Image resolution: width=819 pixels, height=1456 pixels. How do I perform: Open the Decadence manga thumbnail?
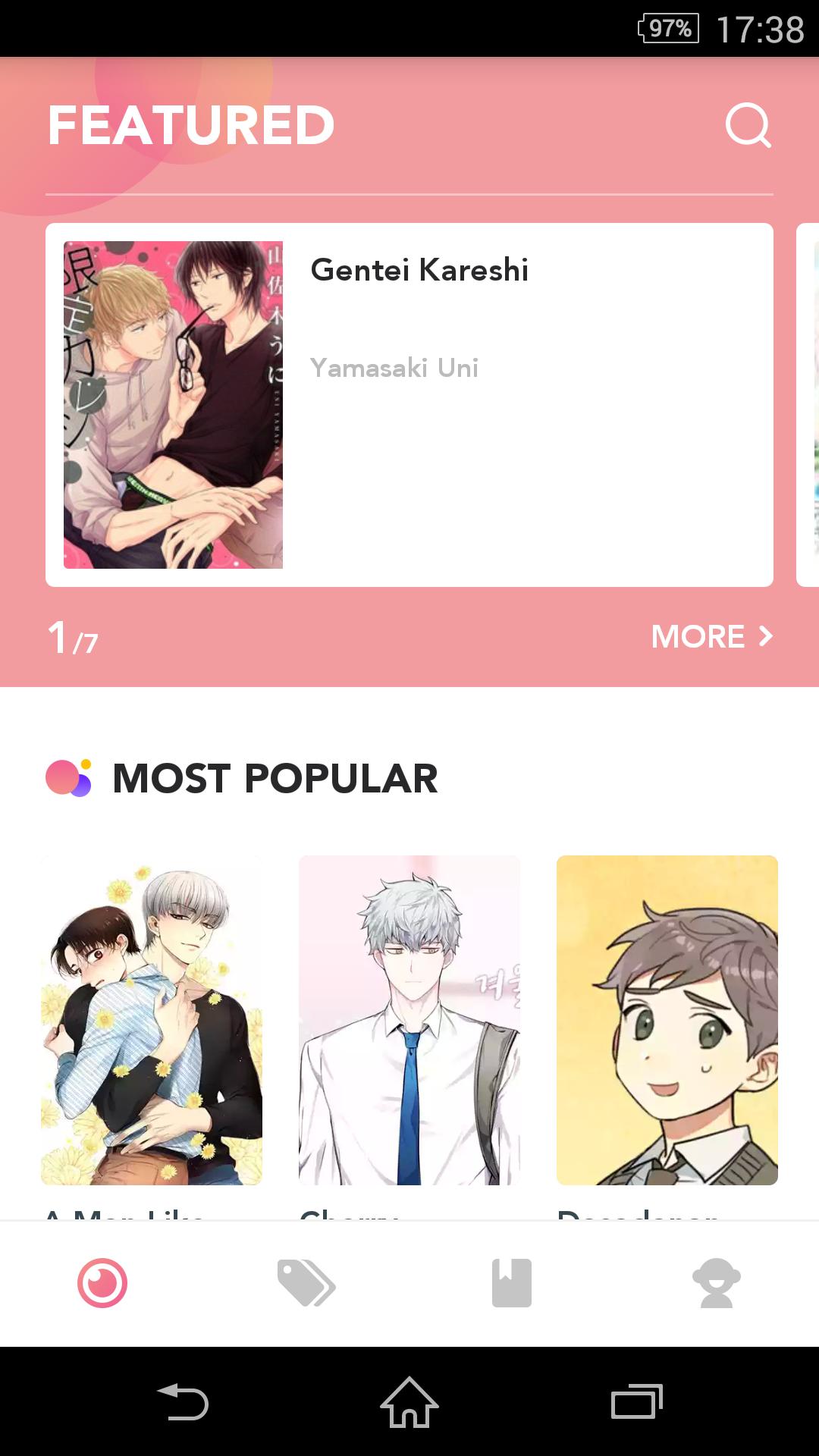[x=667, y=1020]
